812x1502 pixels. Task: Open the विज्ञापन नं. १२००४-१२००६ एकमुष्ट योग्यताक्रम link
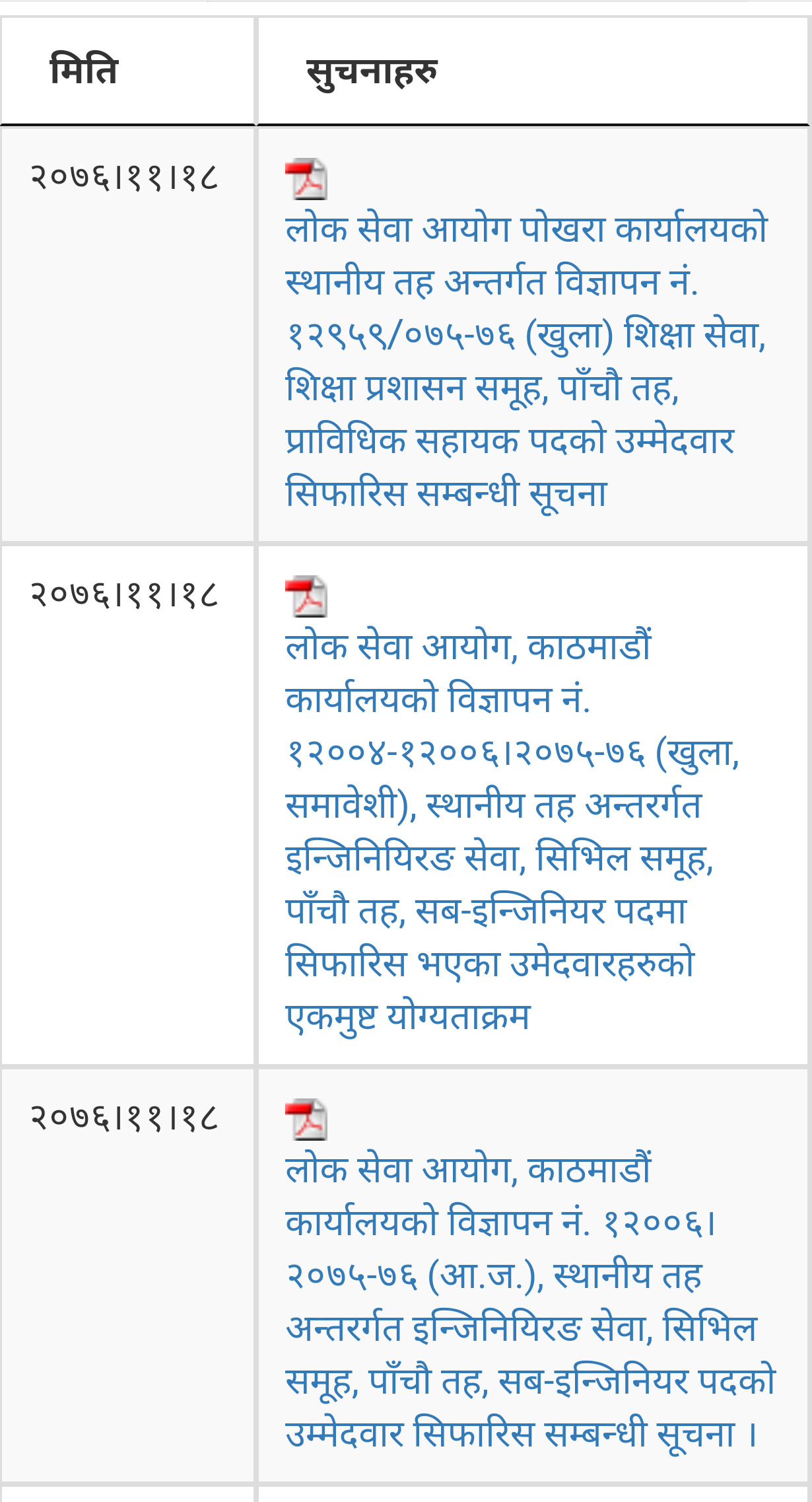[x=512, y=832]
